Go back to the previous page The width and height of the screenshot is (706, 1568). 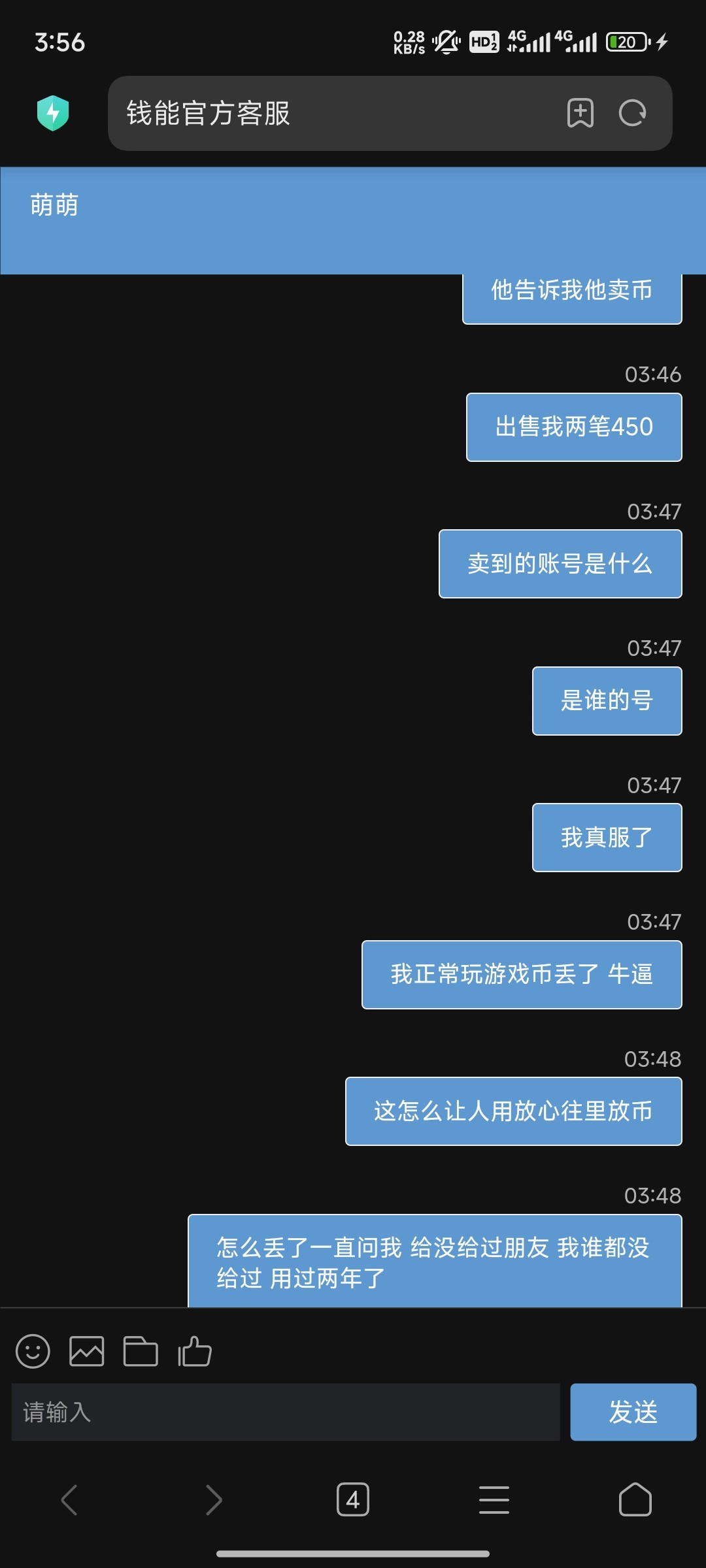[x=69, y=1499]
